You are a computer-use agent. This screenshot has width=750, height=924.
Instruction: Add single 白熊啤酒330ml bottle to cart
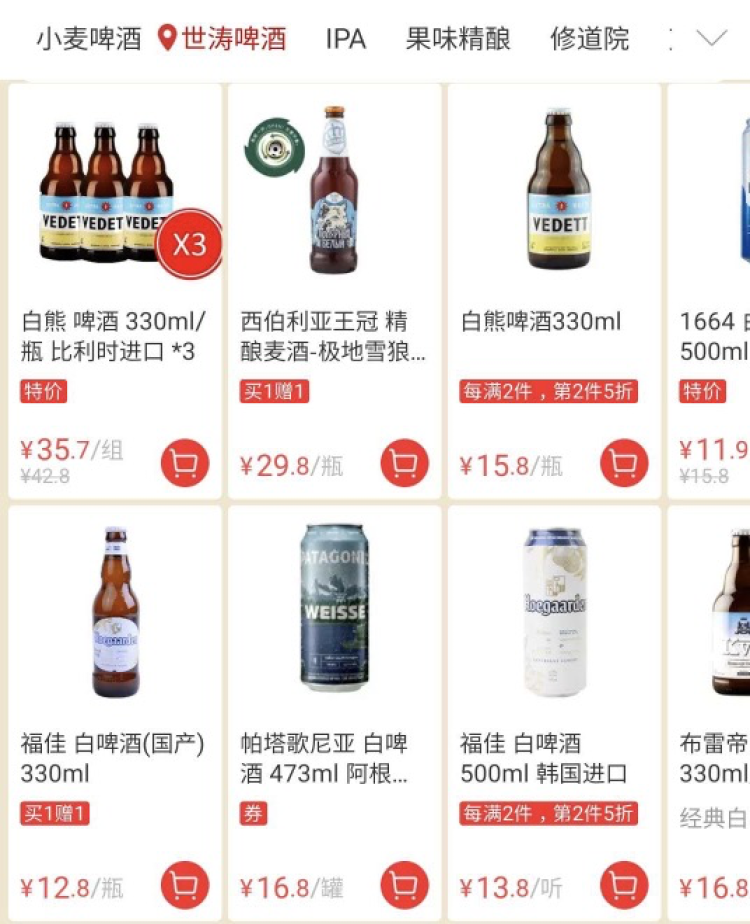[x=624, y=463]
